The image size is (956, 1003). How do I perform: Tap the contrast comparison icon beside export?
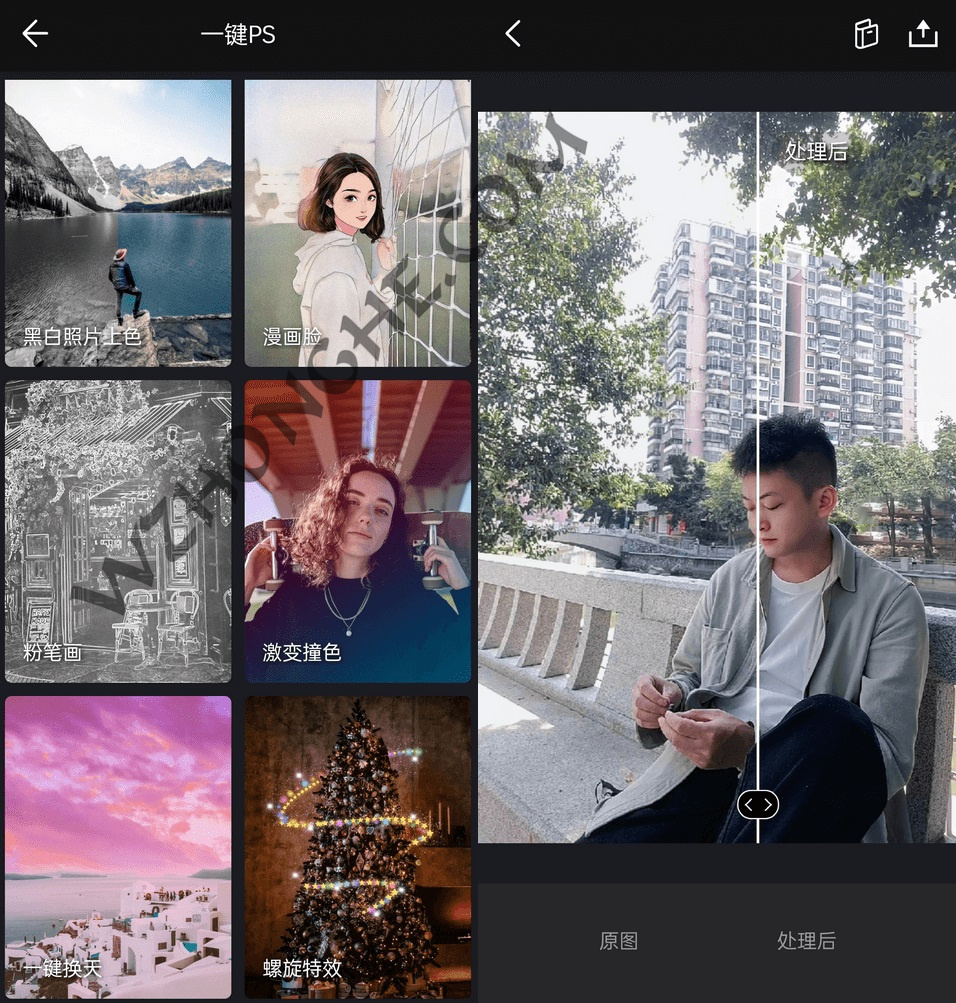(x=865, y=33)
